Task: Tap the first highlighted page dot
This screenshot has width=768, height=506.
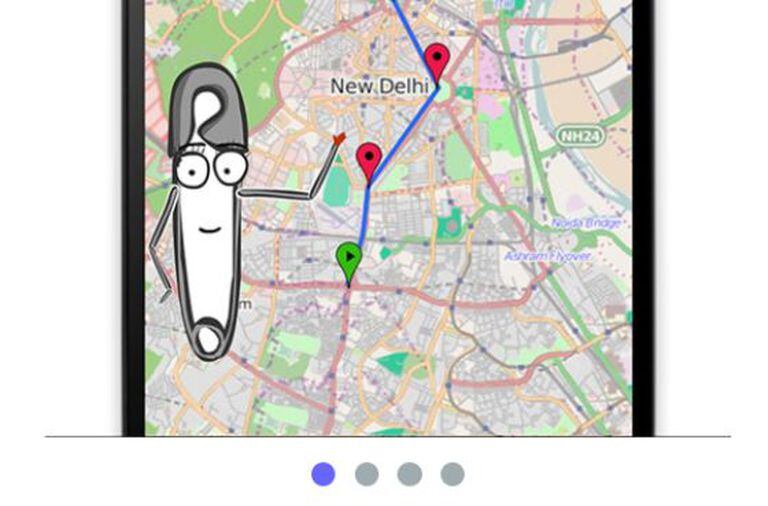Action: pos(323,474)
